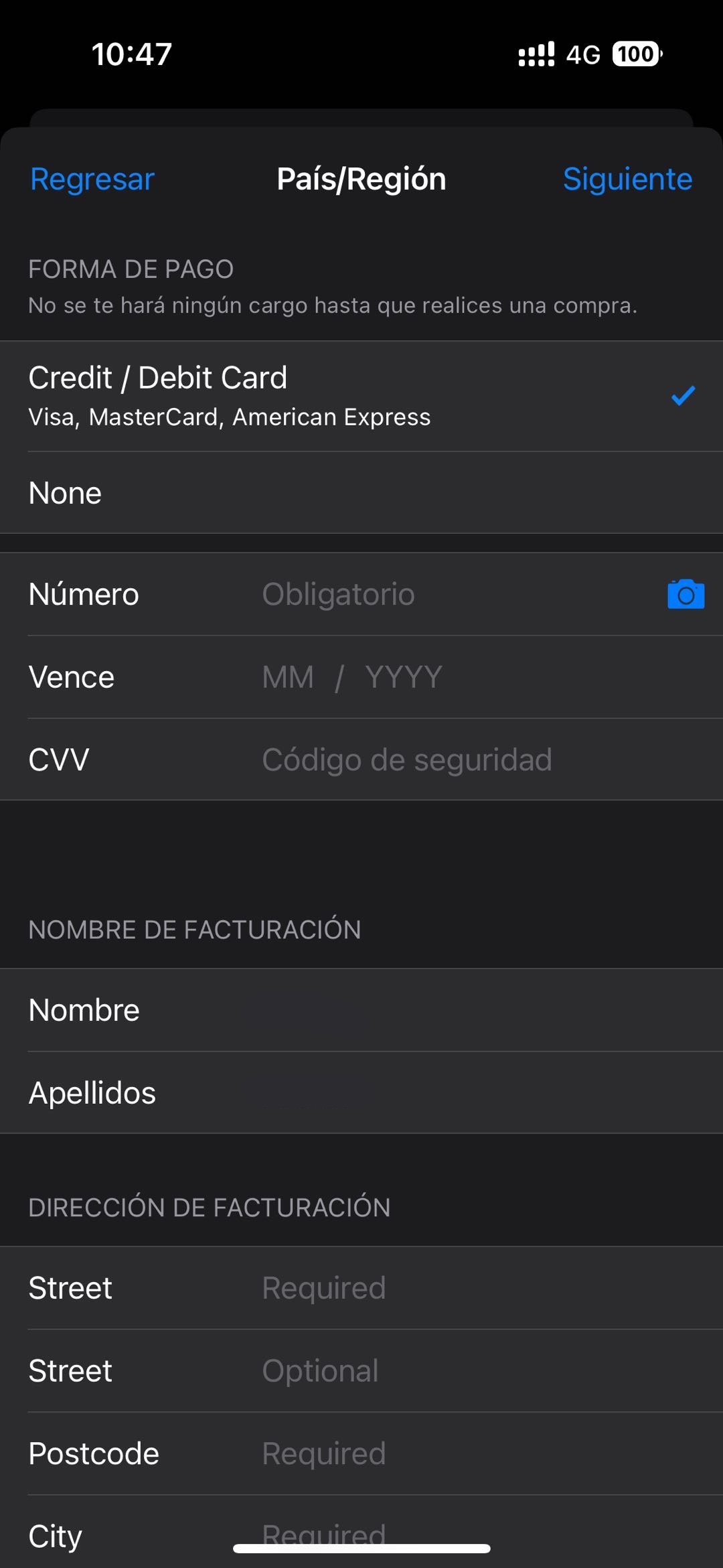Viewport: 723px width, 1568px height.
Task: Focus the Apellidos field
Action: [x=361, y=1093]
